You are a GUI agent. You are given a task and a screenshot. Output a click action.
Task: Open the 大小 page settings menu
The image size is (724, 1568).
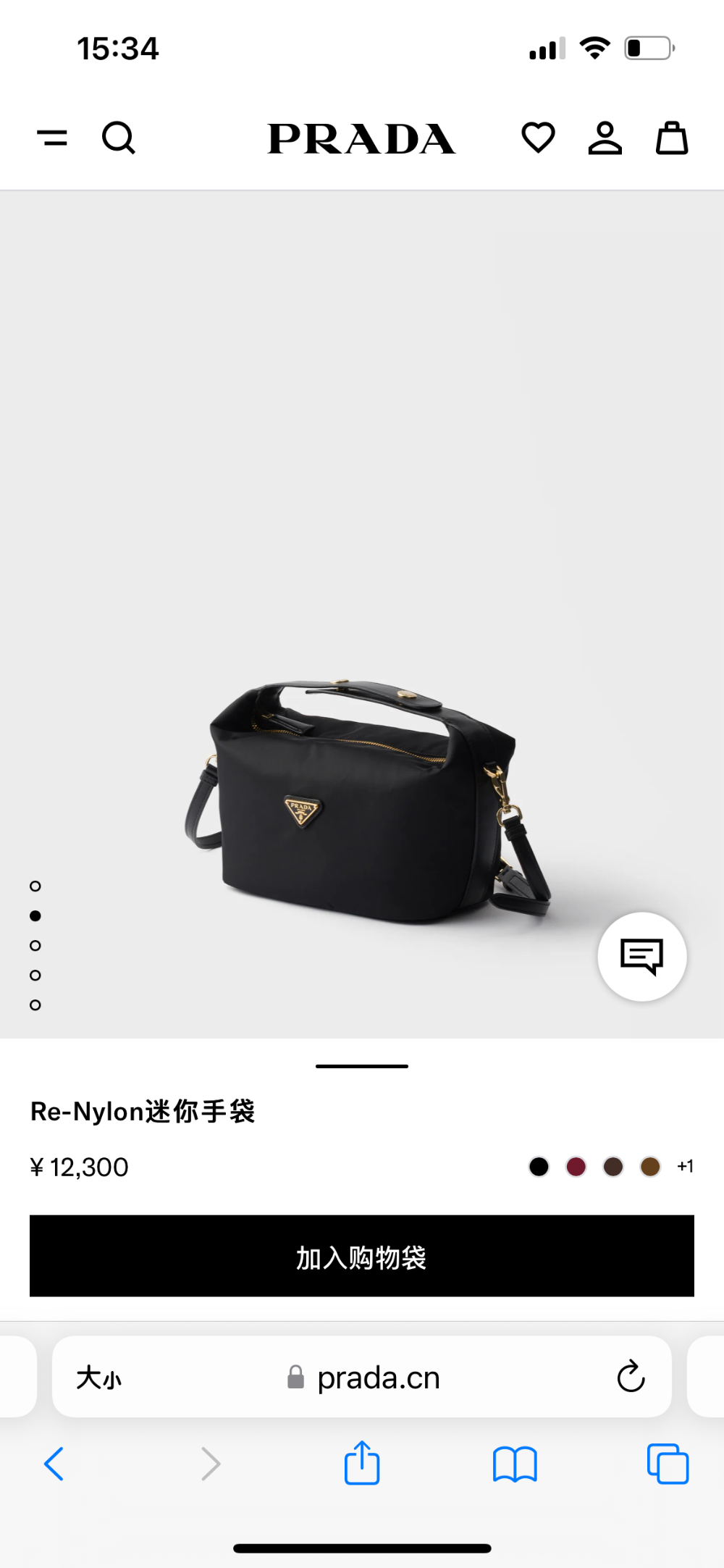pos(99,1378)
